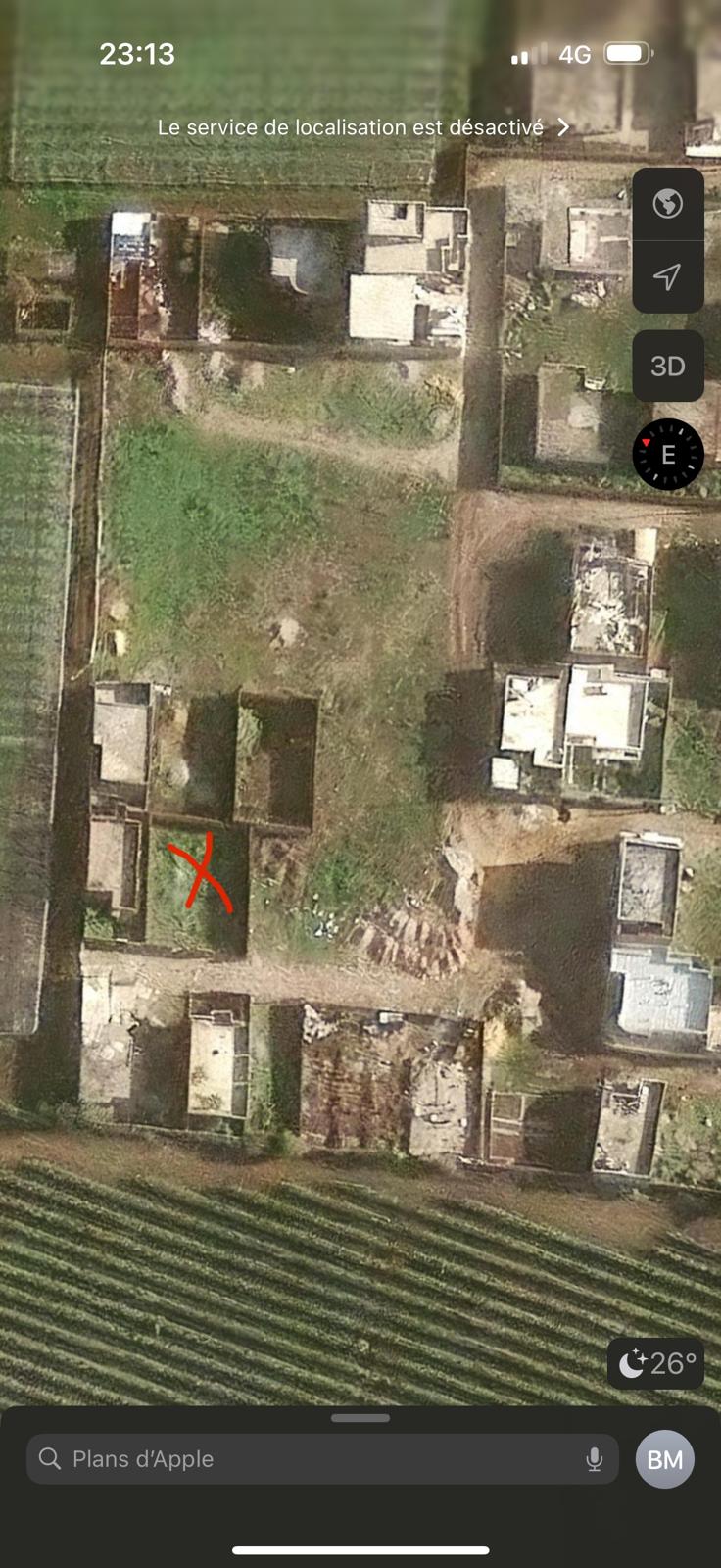Tap the search card grabber handle
The image size is (721, 1568).
(x=360, y=1418)
